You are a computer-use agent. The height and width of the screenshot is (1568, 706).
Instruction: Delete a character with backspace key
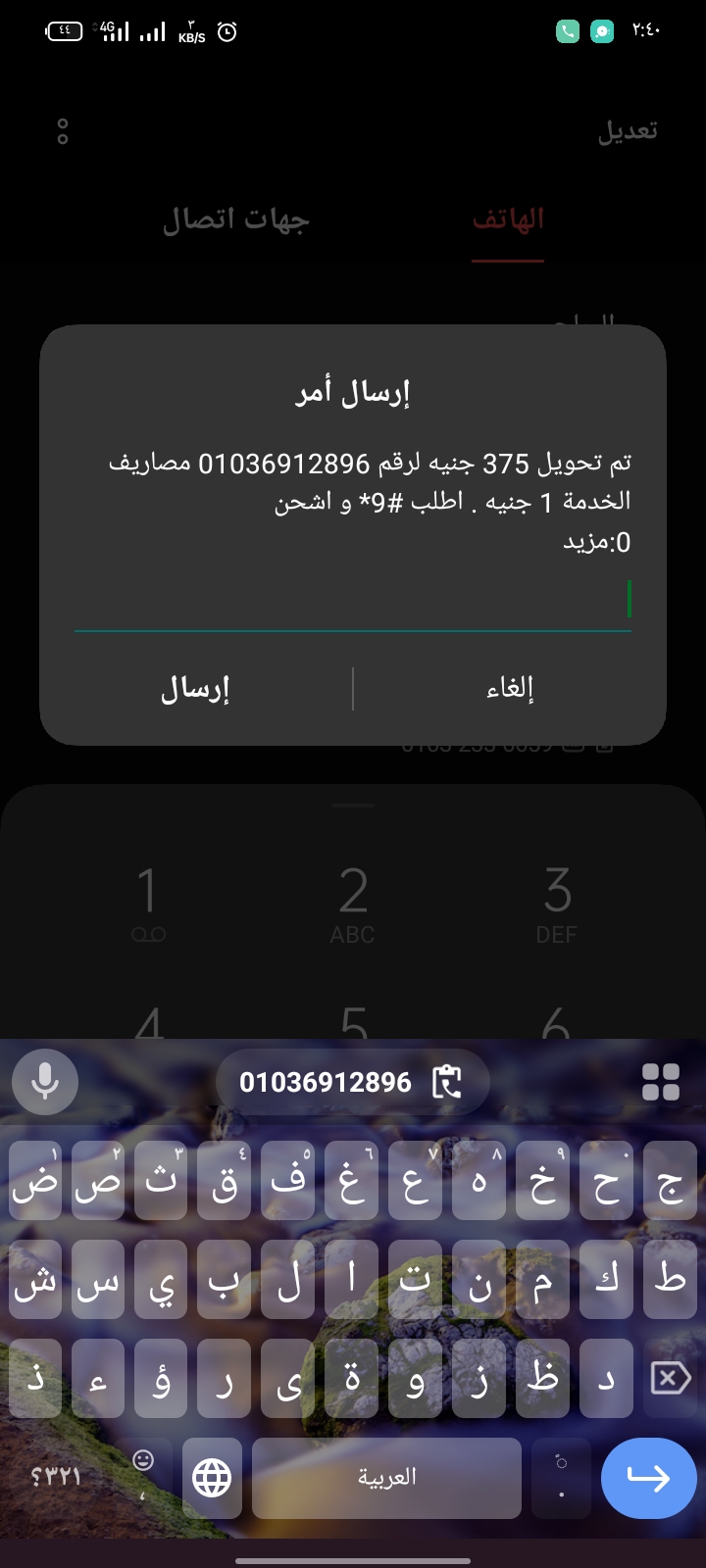coord(670,1379)
